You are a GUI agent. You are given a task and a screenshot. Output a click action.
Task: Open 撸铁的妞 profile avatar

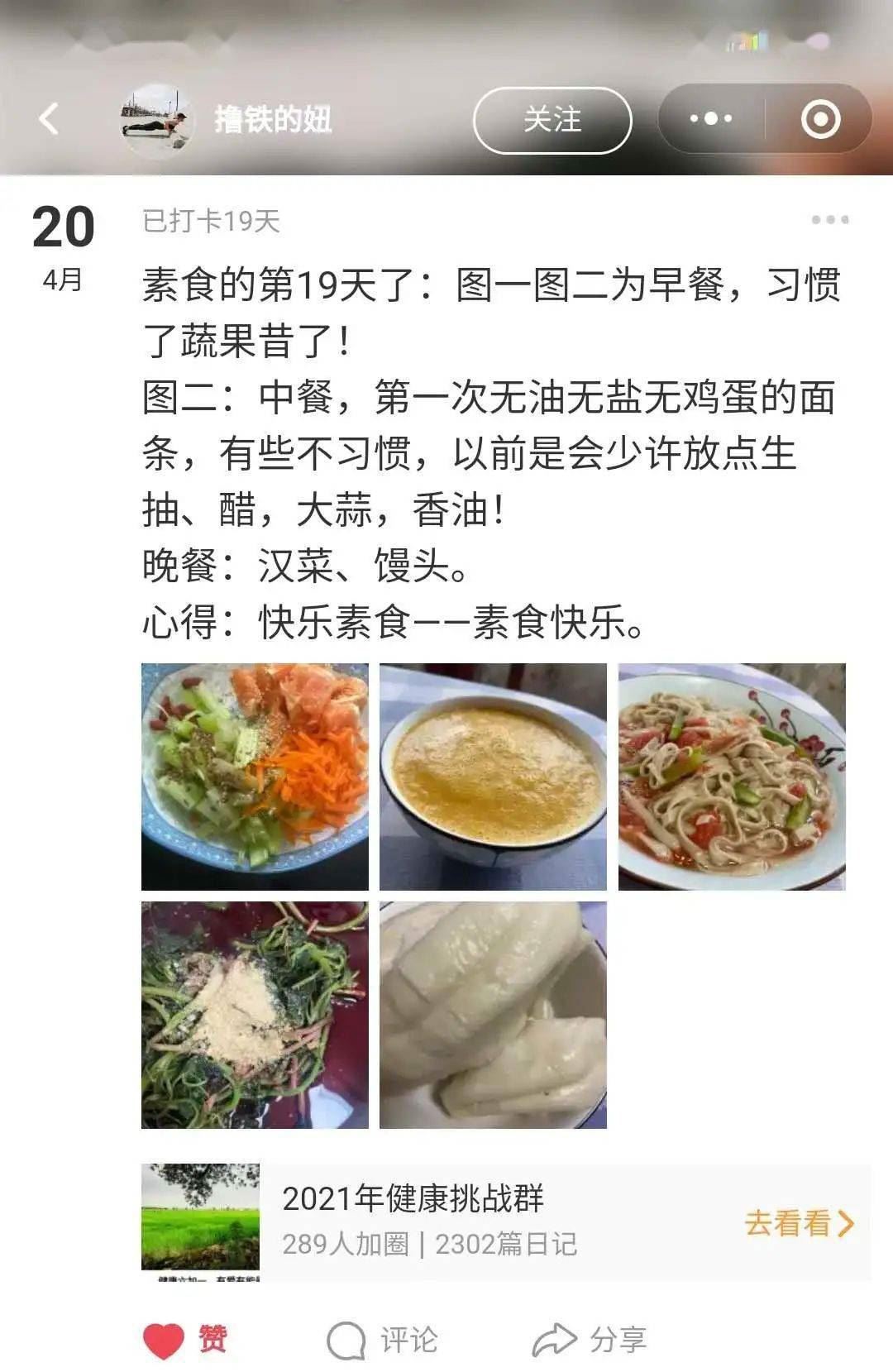156,121
